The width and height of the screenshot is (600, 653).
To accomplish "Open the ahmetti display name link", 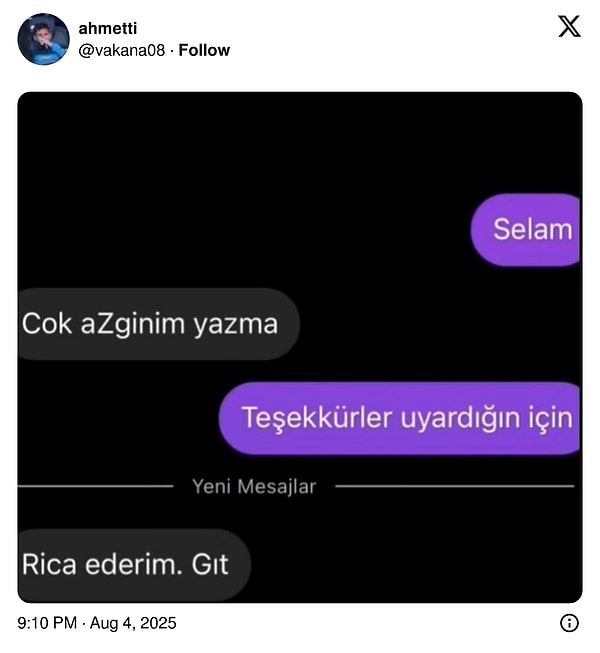I will 108,28.
